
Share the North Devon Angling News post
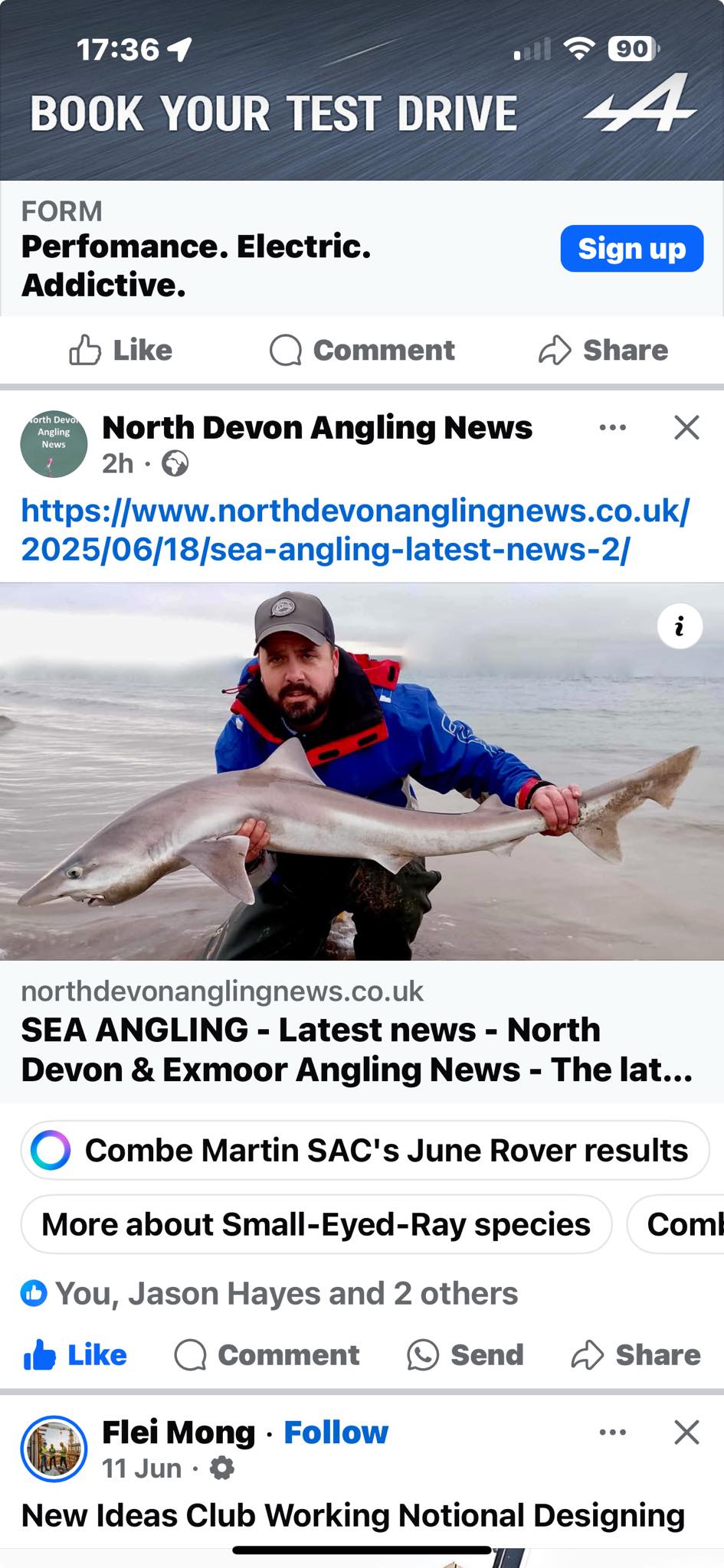click(636, 1355)
